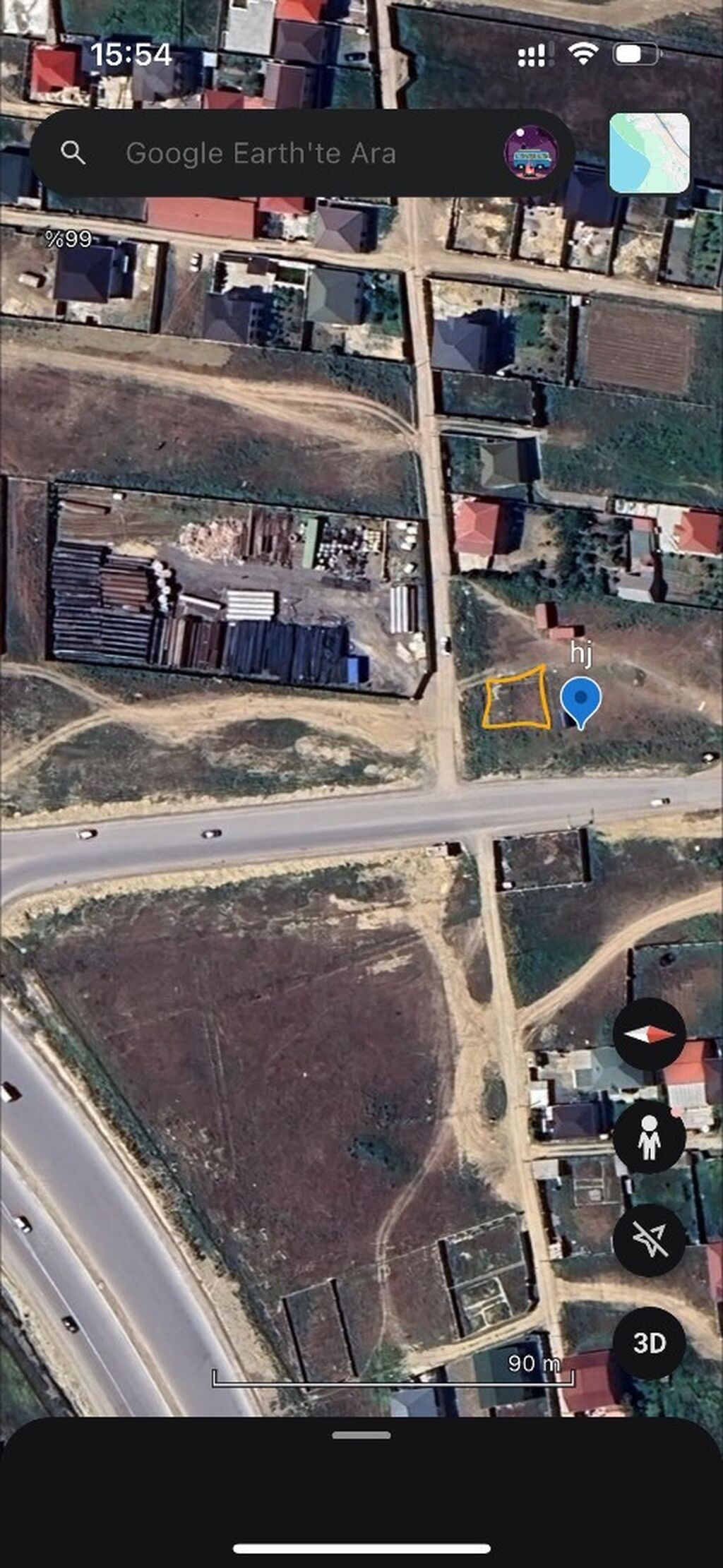Open the account profile avatar

[530, 153]
